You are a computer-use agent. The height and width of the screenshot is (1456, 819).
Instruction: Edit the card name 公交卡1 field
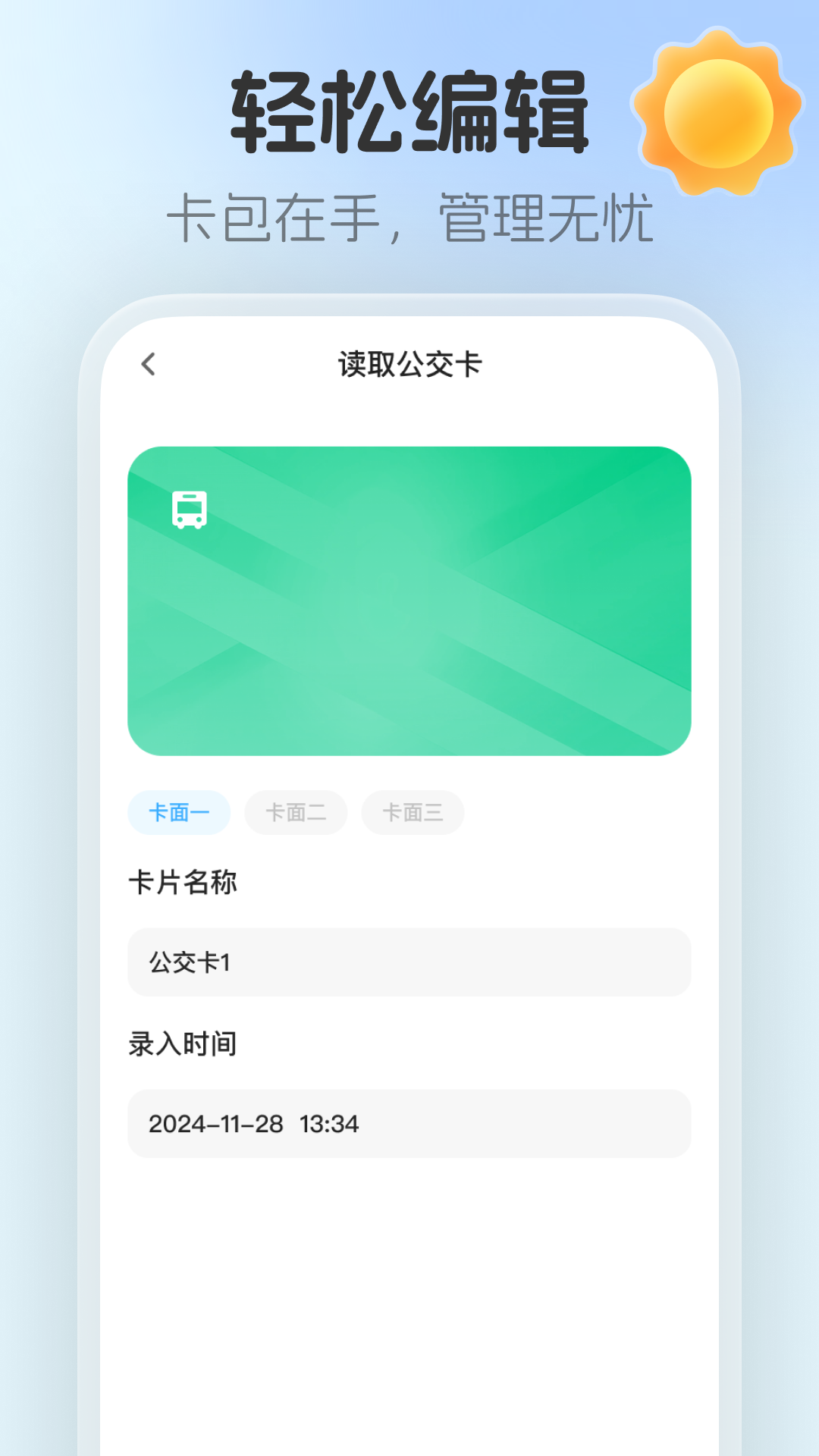coord(409,962)
